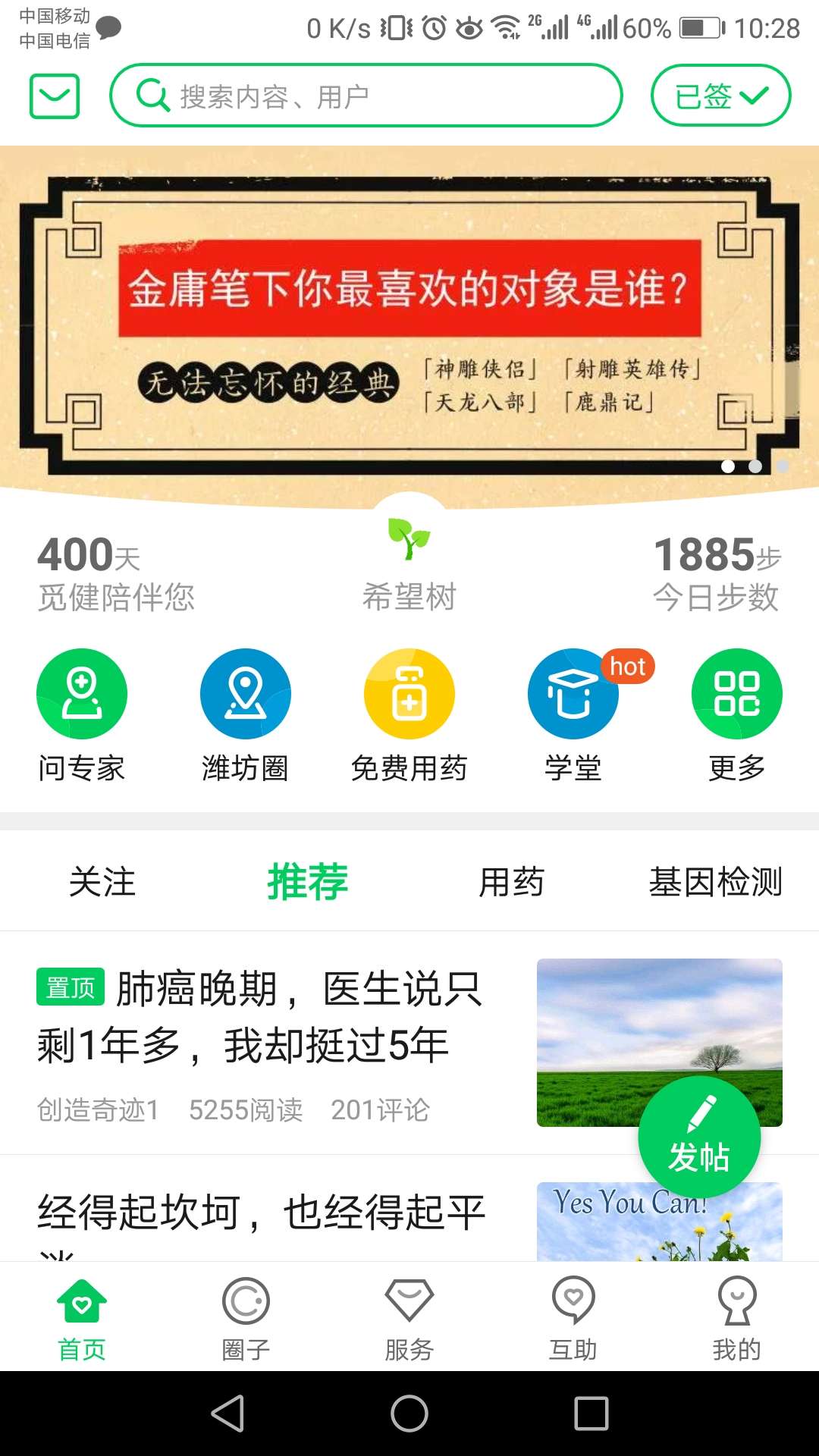Click the 已签 signed-in check button
This screenshot has height=1456, width=819.
[x=719, y=95]
